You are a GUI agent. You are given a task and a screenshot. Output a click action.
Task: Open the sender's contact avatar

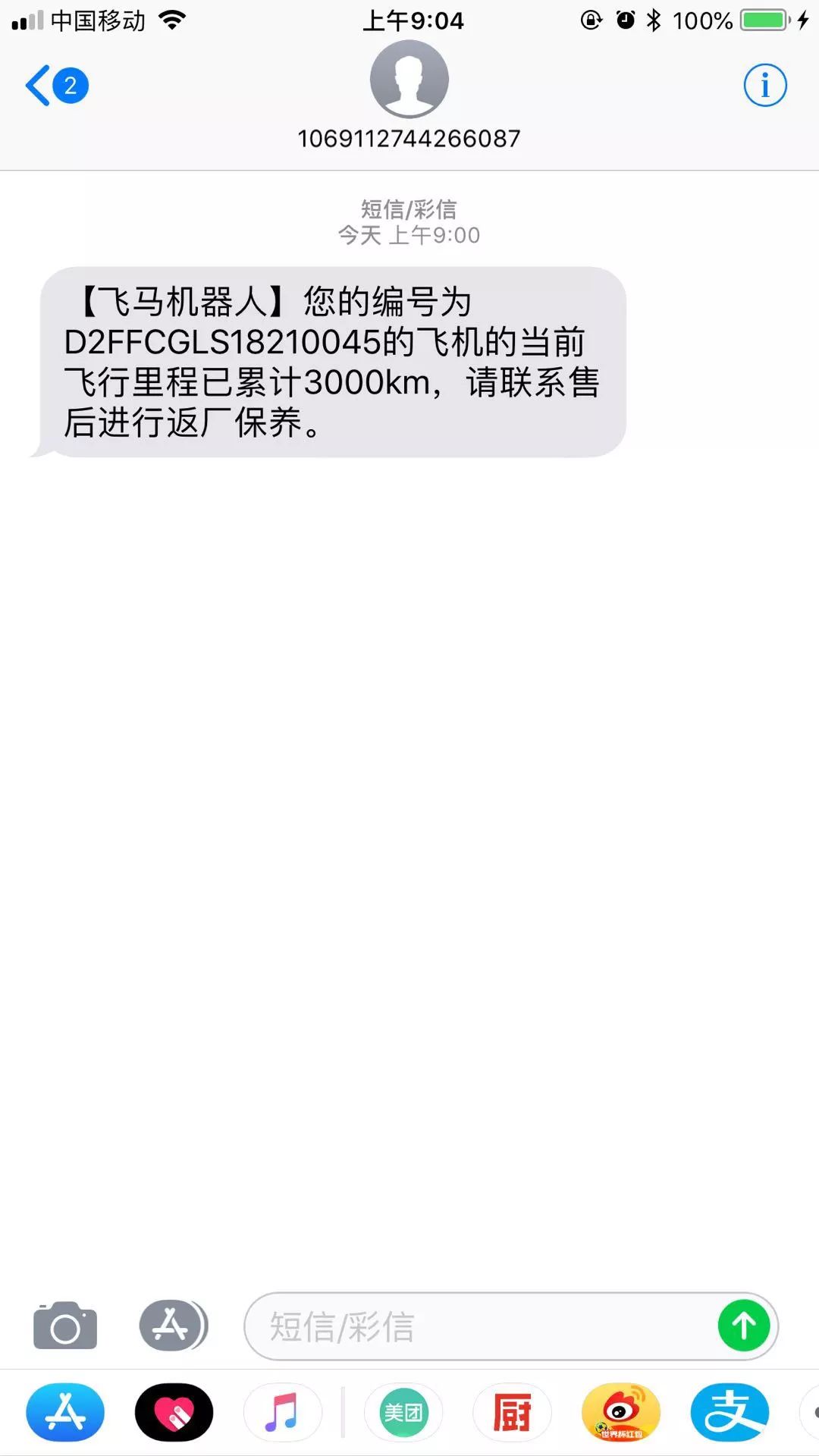[x=409, y=80]
